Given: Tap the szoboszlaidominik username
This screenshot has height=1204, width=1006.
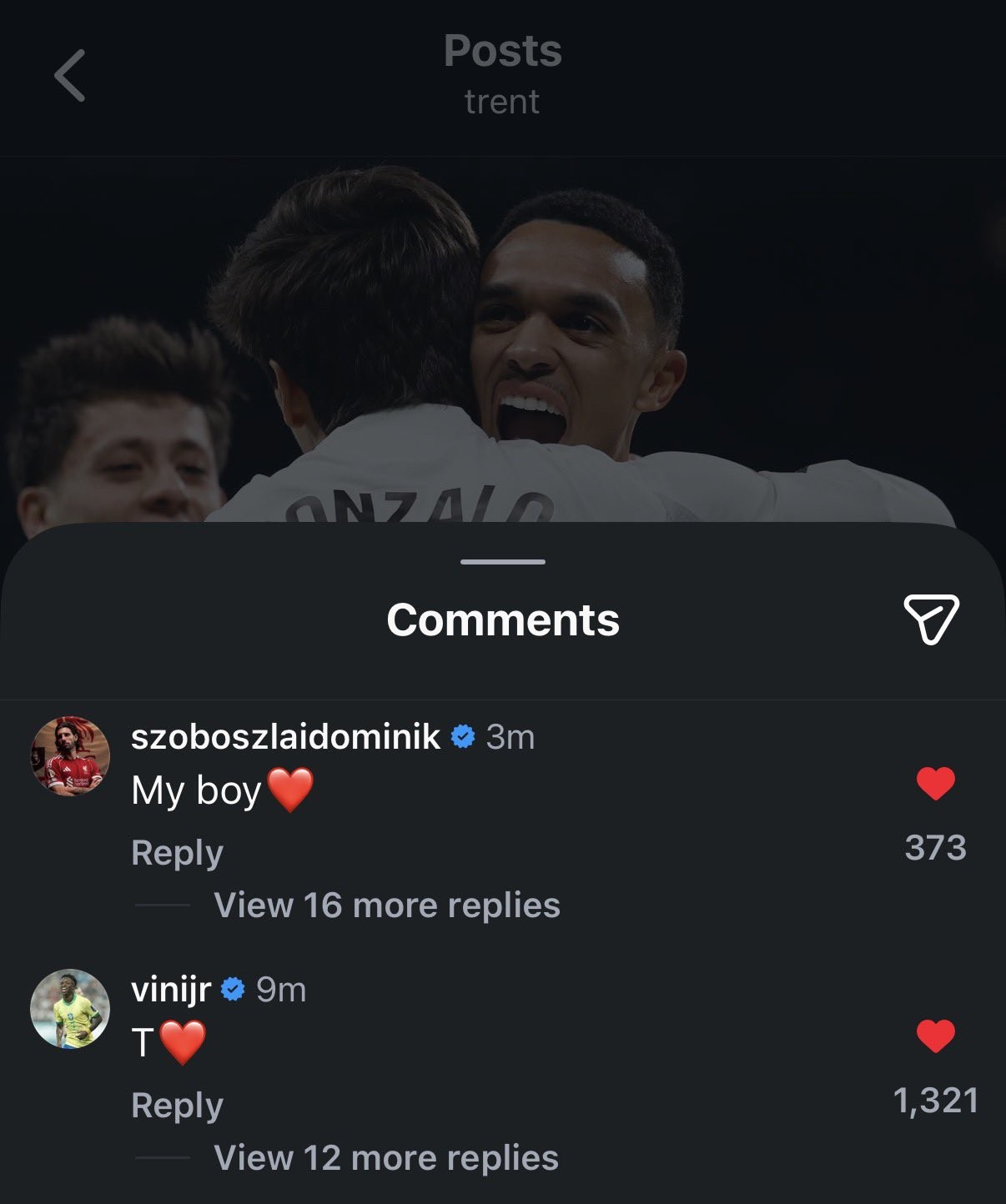Looking at the screenshot, I should pyautogui.click(x=285, y=737).
